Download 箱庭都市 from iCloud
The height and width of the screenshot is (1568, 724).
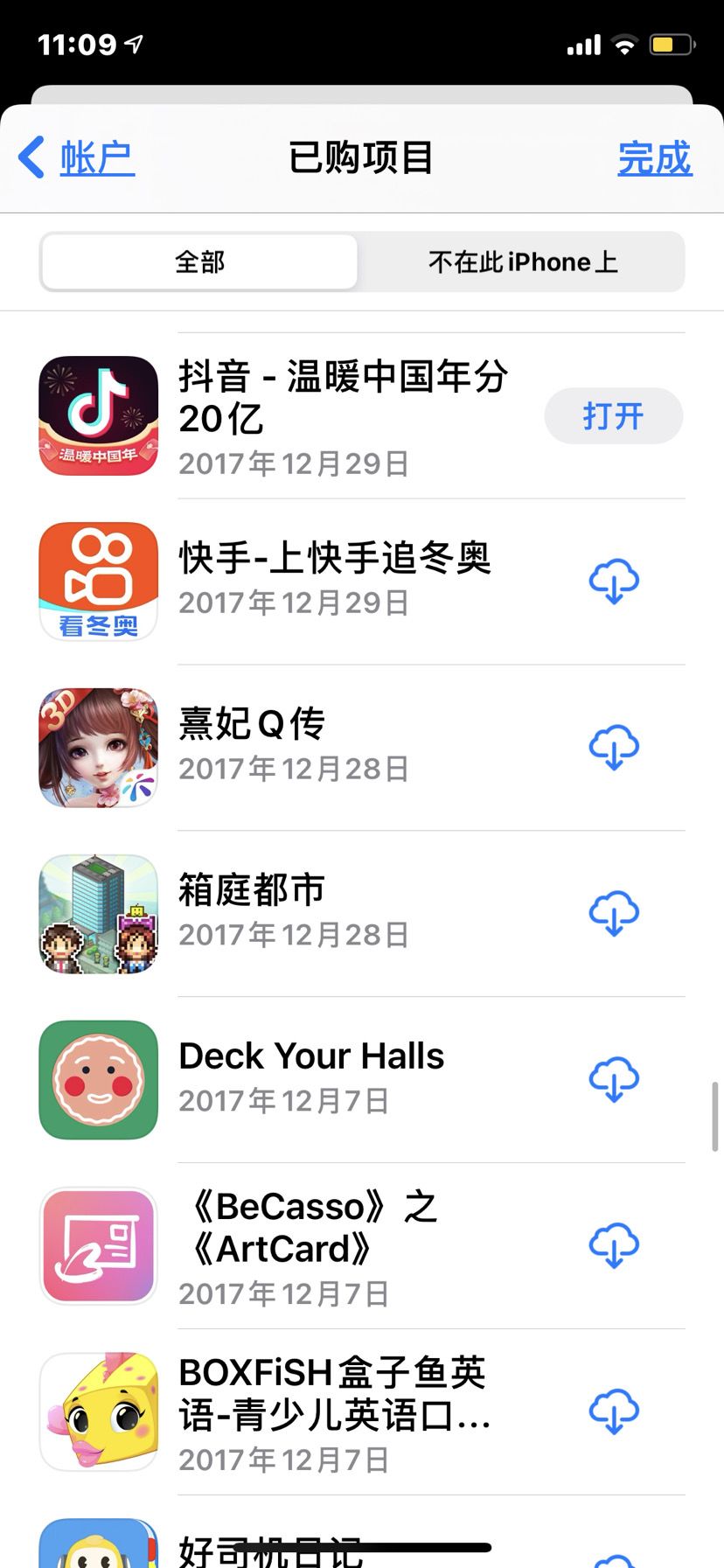click(614, 914)
